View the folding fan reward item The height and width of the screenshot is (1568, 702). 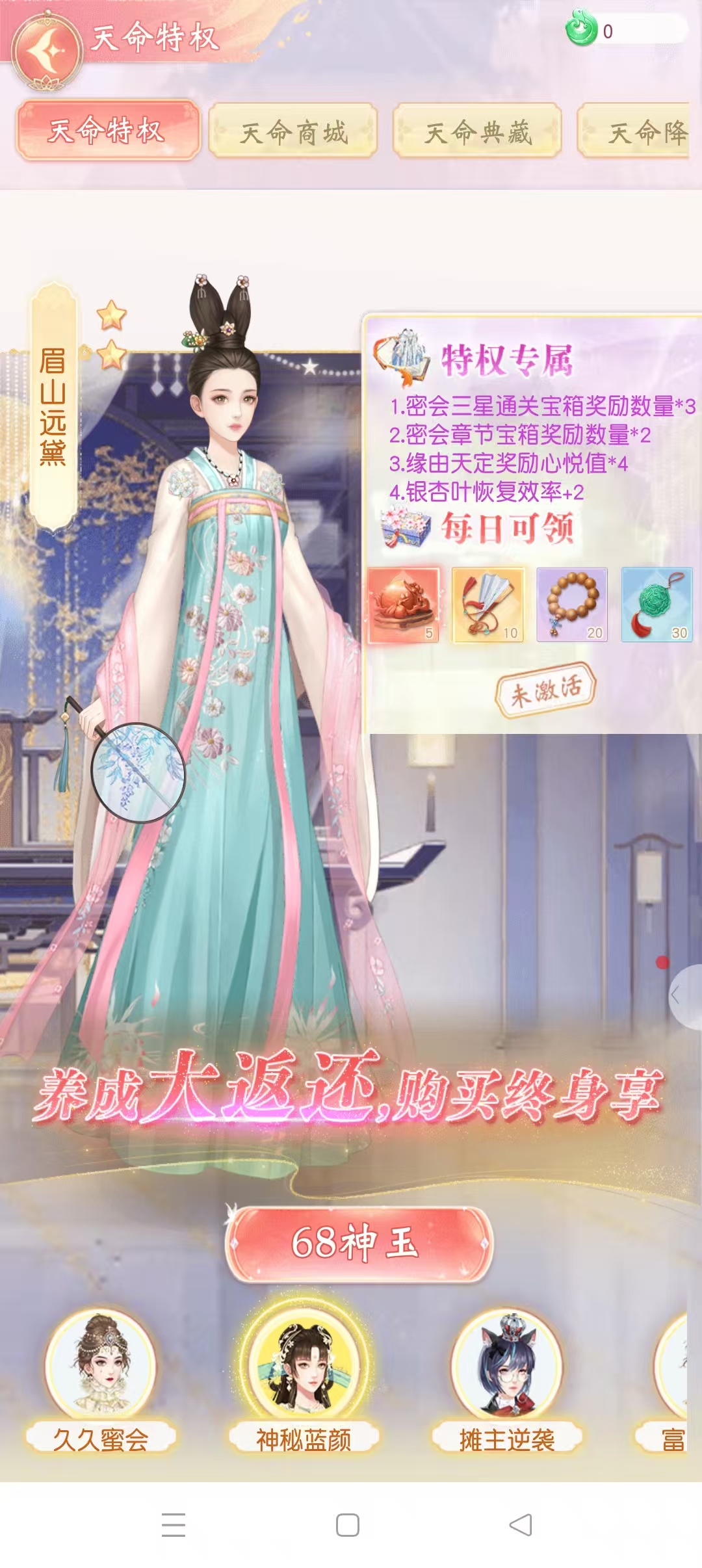(488, 605)
